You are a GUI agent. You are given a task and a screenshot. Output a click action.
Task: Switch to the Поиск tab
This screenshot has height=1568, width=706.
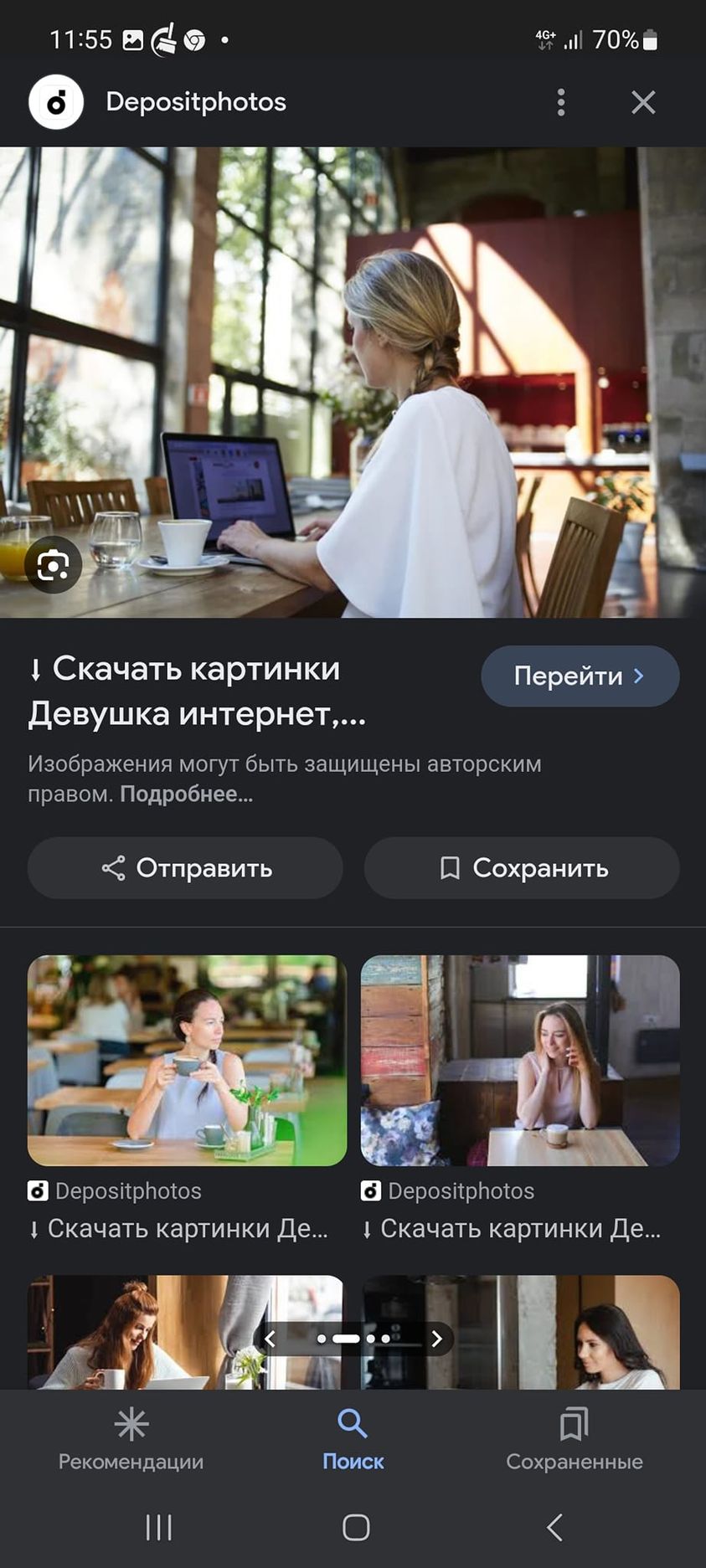353,1438
